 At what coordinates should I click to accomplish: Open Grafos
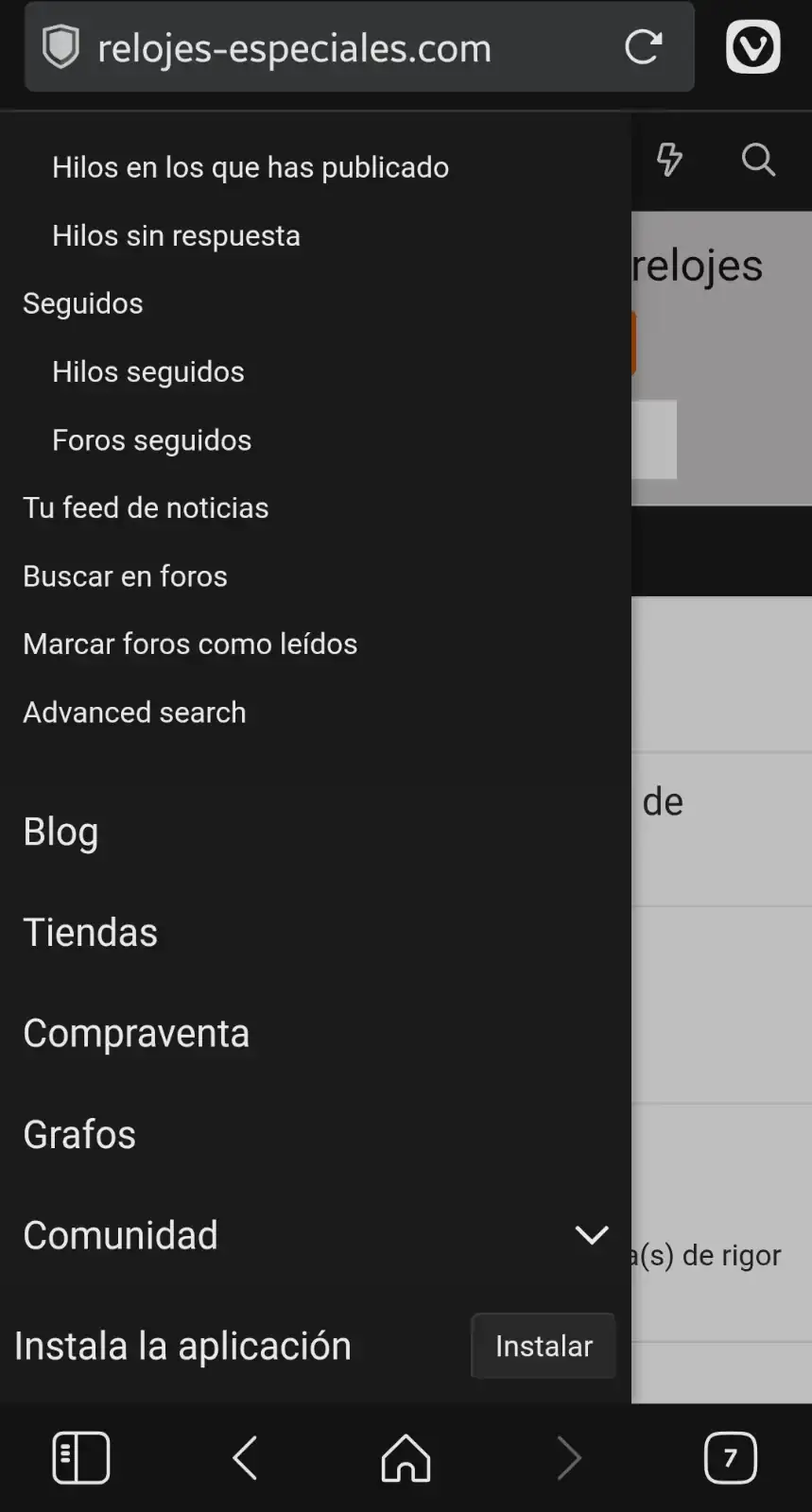79,1134
